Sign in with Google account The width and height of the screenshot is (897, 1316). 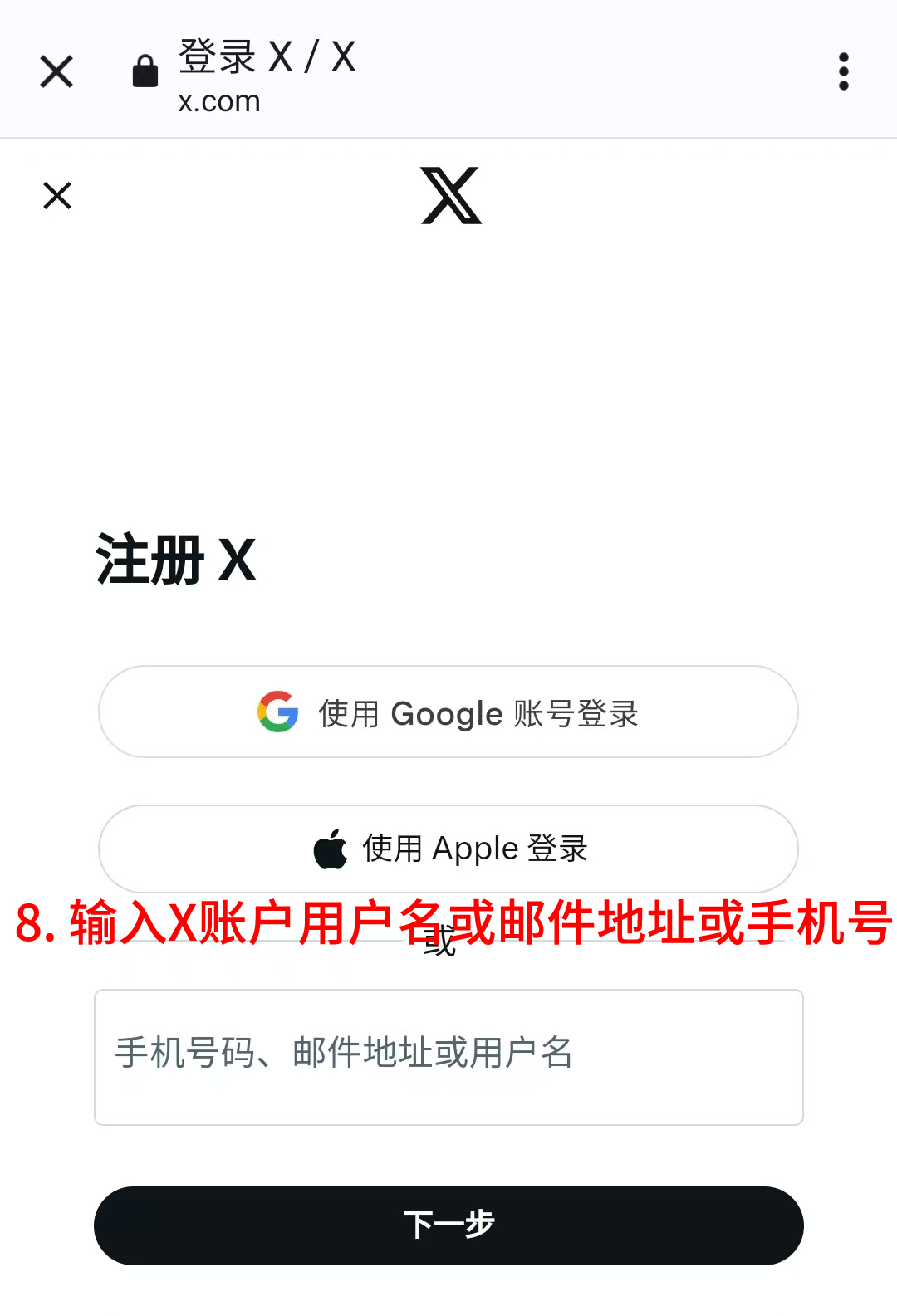click(x=448, y=712)
